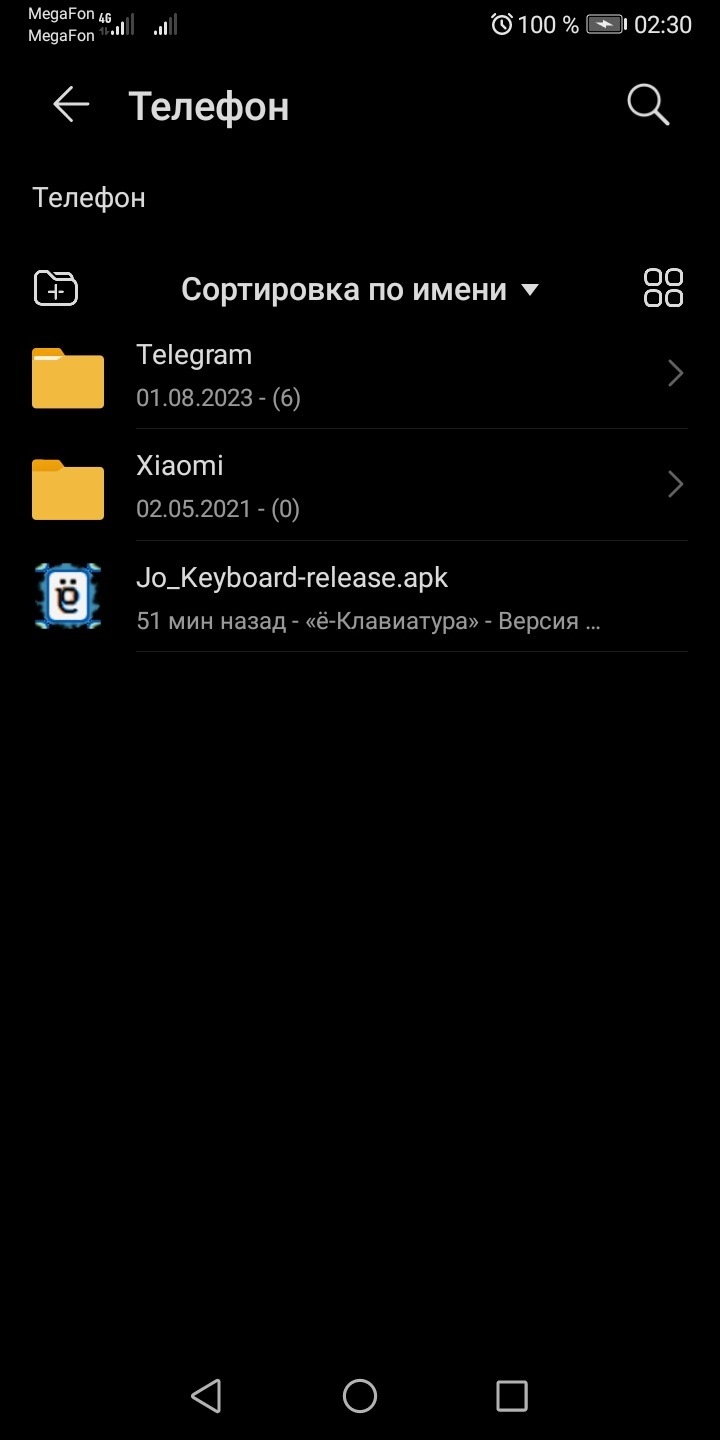Open the search magnifier icon
The width and height of the screenshot is (720, 1440).
tap(648, 104)
